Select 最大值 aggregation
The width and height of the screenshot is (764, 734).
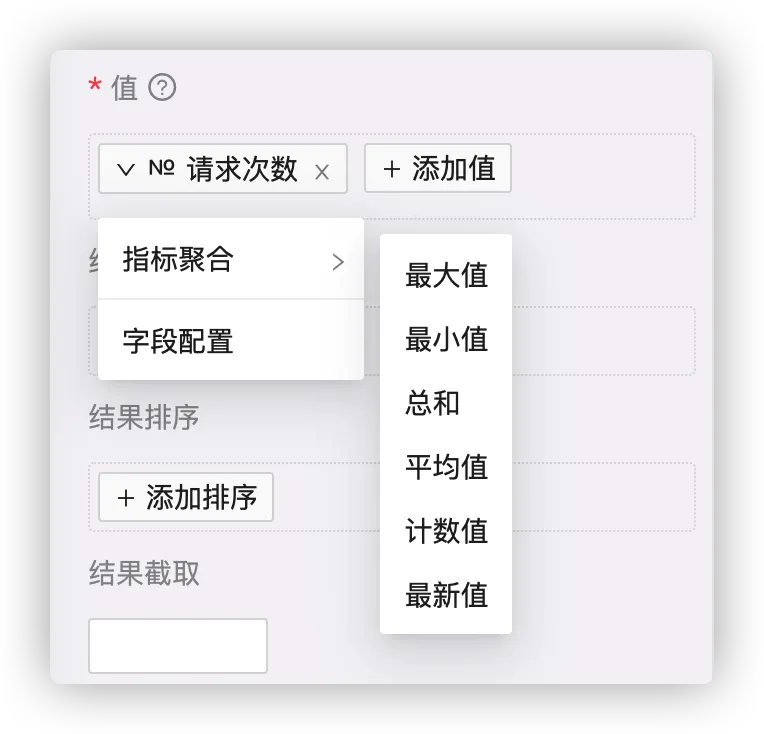[446, 276]
